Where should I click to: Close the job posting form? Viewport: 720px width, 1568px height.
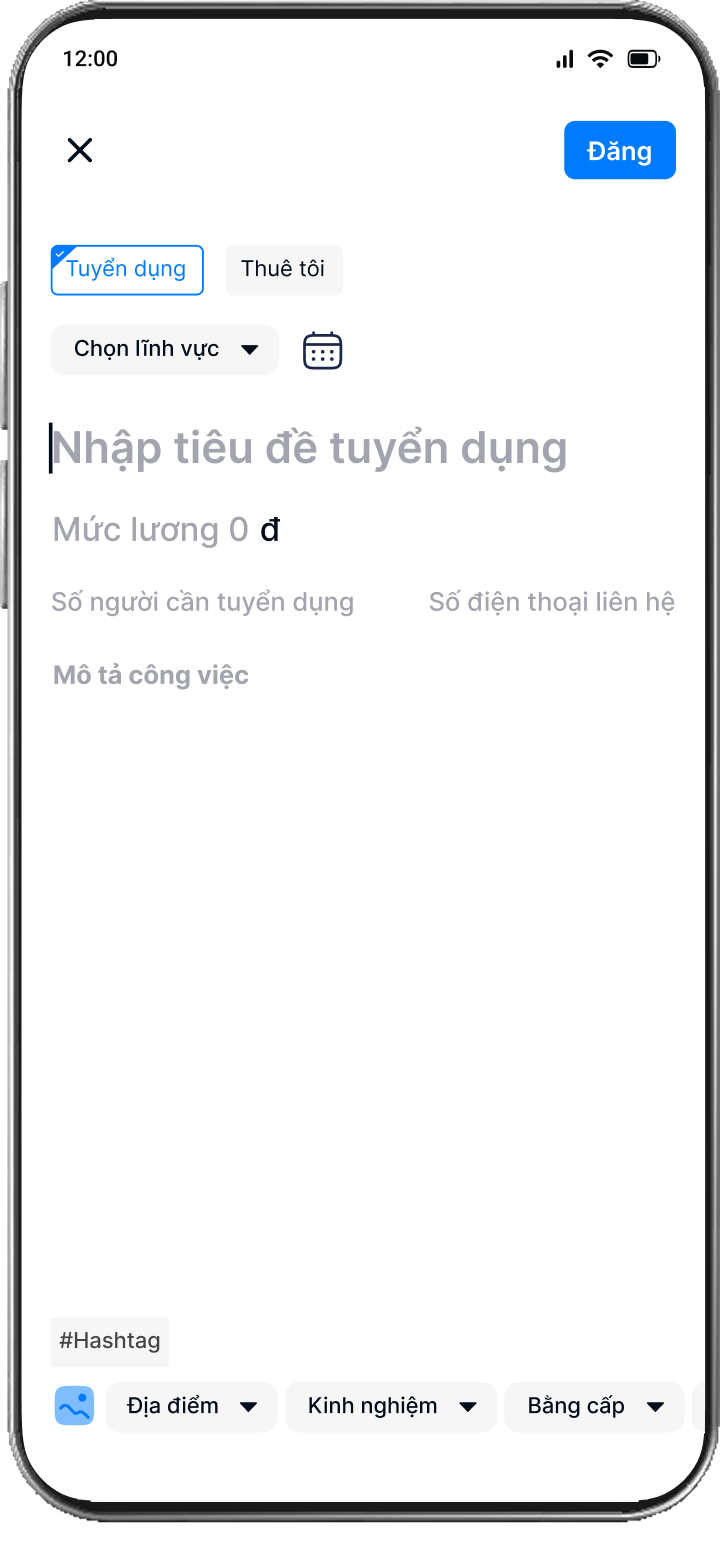pos(79,150)
